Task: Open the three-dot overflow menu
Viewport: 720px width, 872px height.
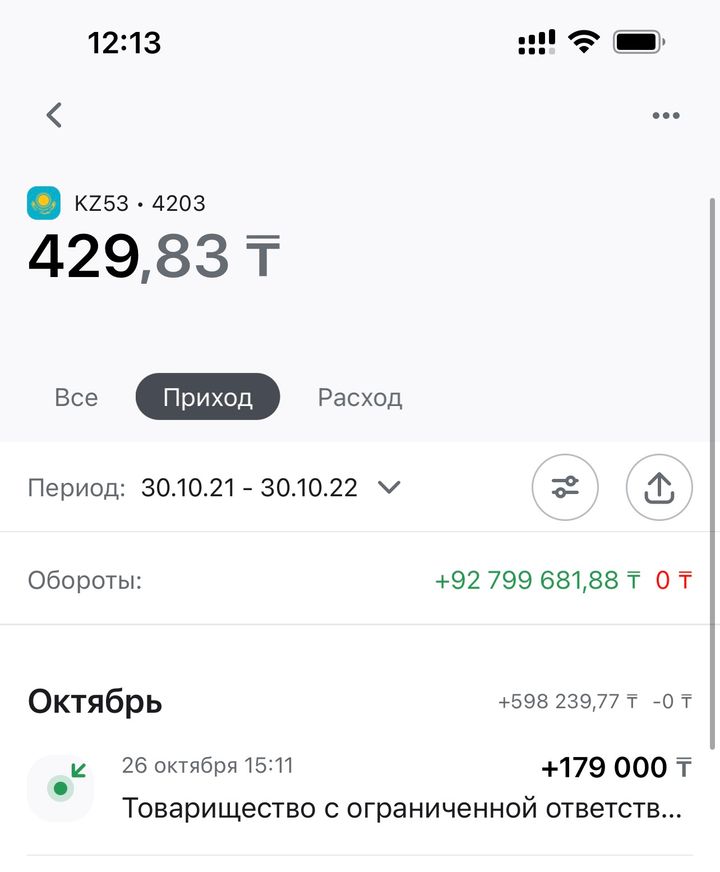Action: (666, 116)
